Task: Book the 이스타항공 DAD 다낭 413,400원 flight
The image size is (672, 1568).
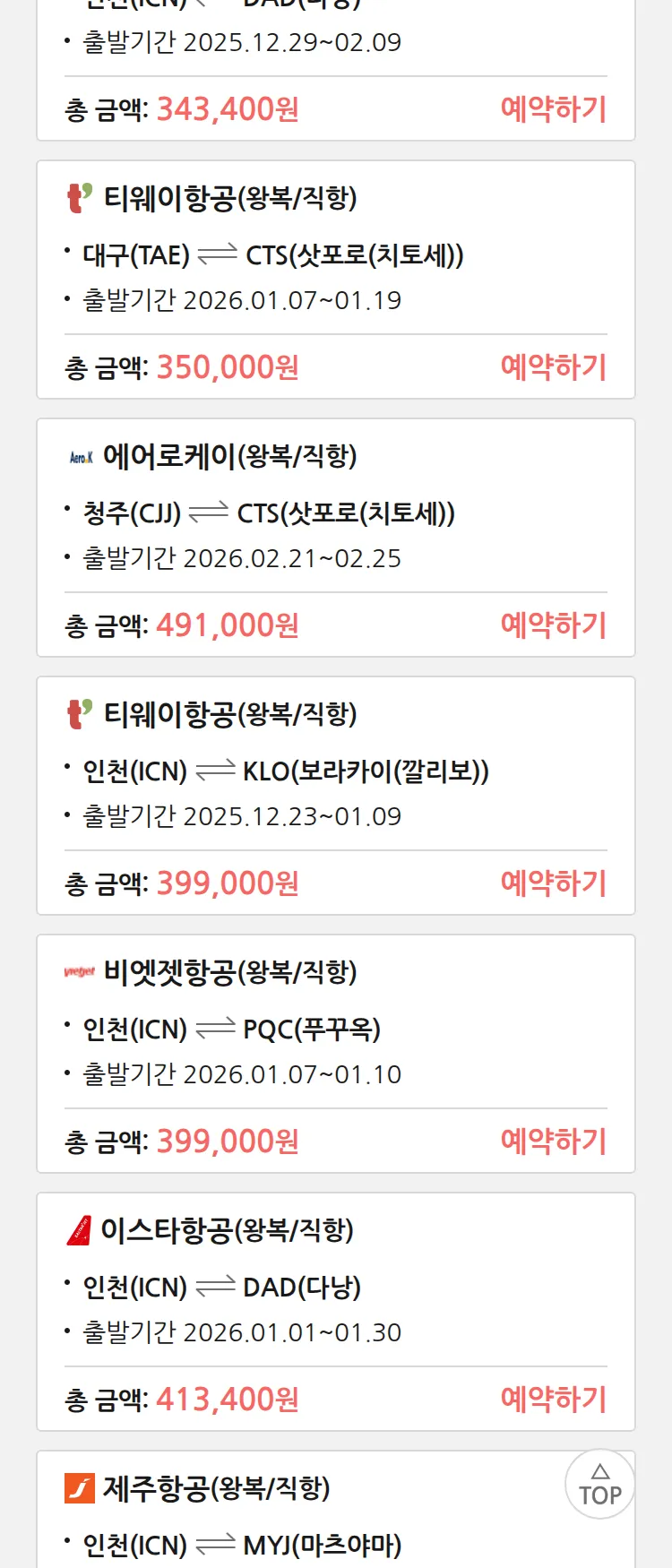Action: coord(553,1400)
